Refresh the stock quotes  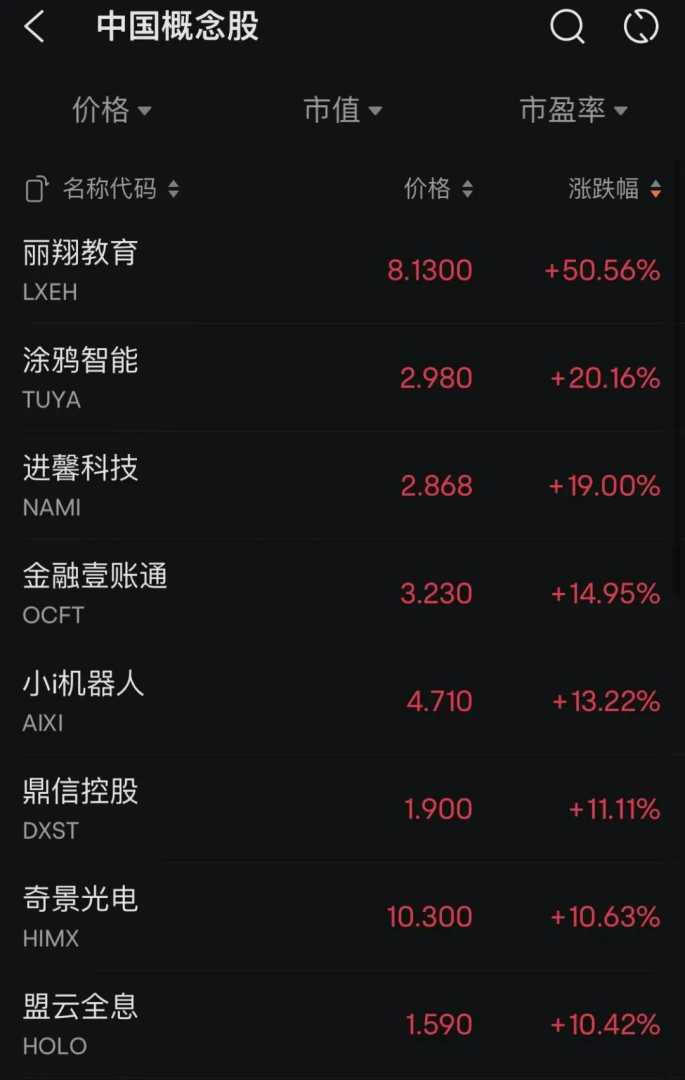641,28
